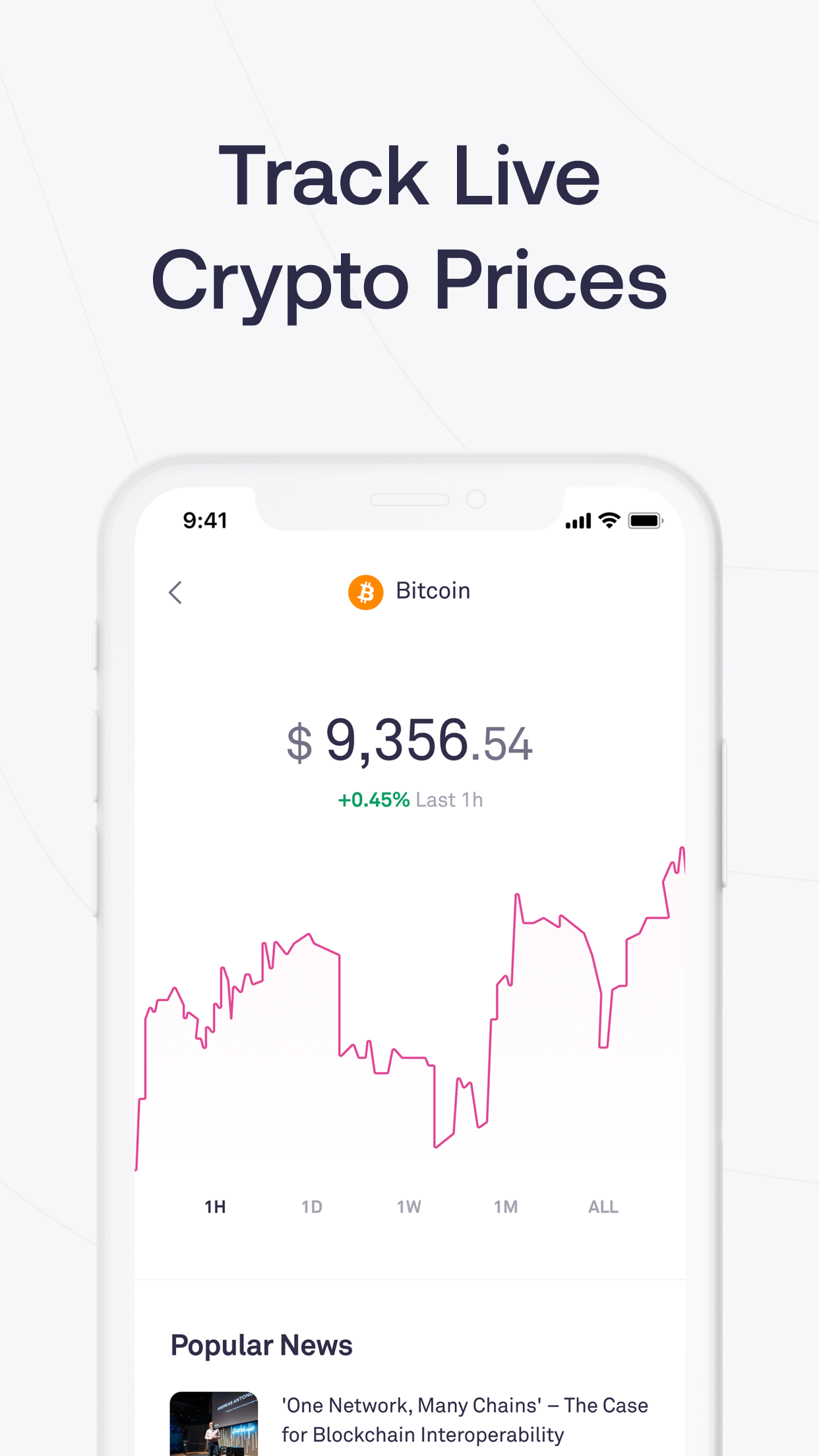Tap the Bitcoin coin icon in the header
819x1456 pixels.
coord(366,592)
